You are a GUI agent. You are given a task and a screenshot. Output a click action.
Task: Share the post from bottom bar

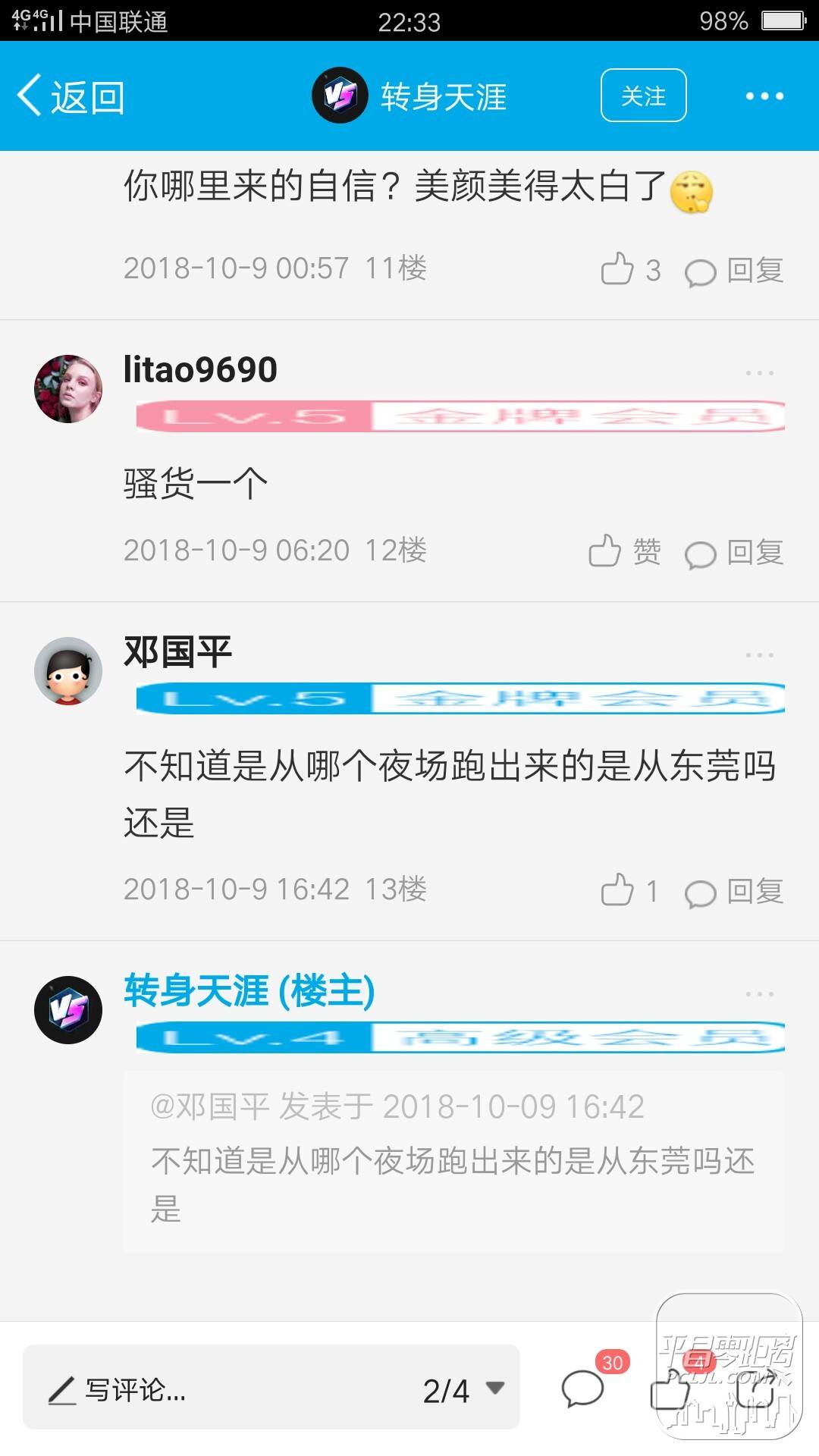(x=755, y=1392)
